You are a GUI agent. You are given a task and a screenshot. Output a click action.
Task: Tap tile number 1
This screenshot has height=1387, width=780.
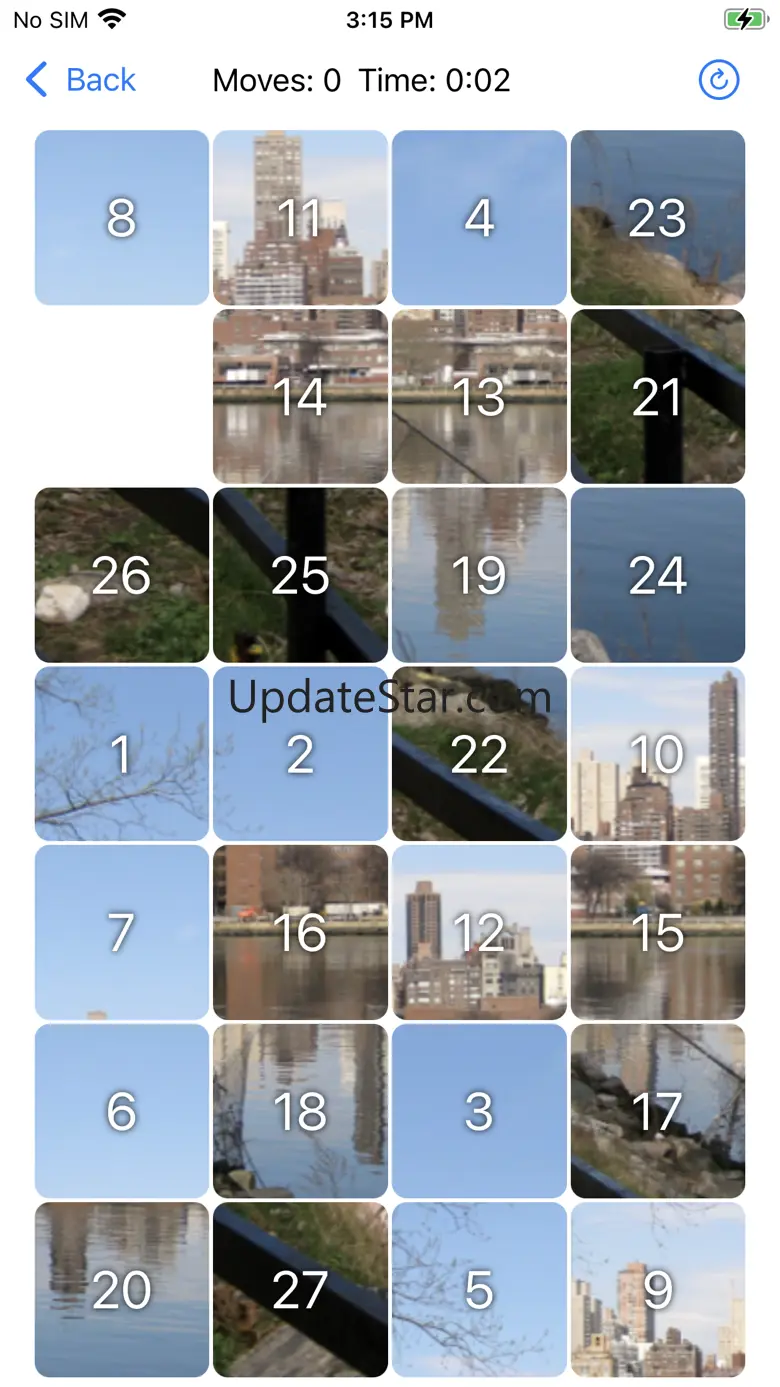click(x=122, y=754)
